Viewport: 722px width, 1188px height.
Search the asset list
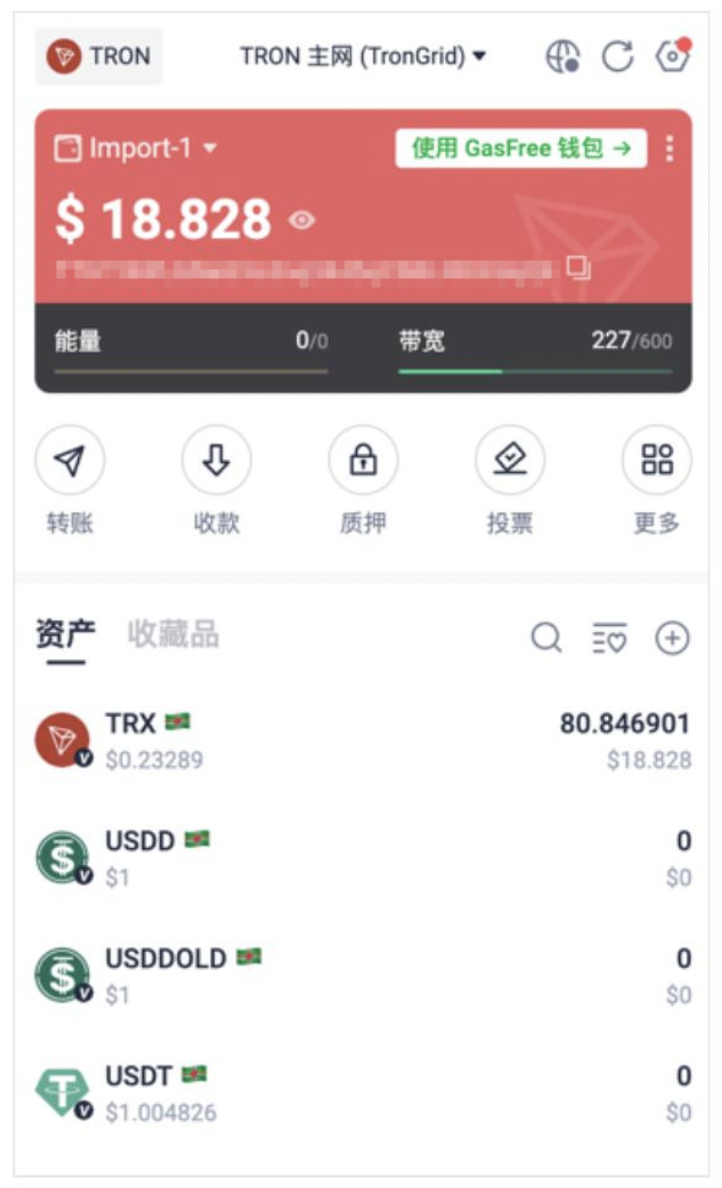tap(546, 638)
